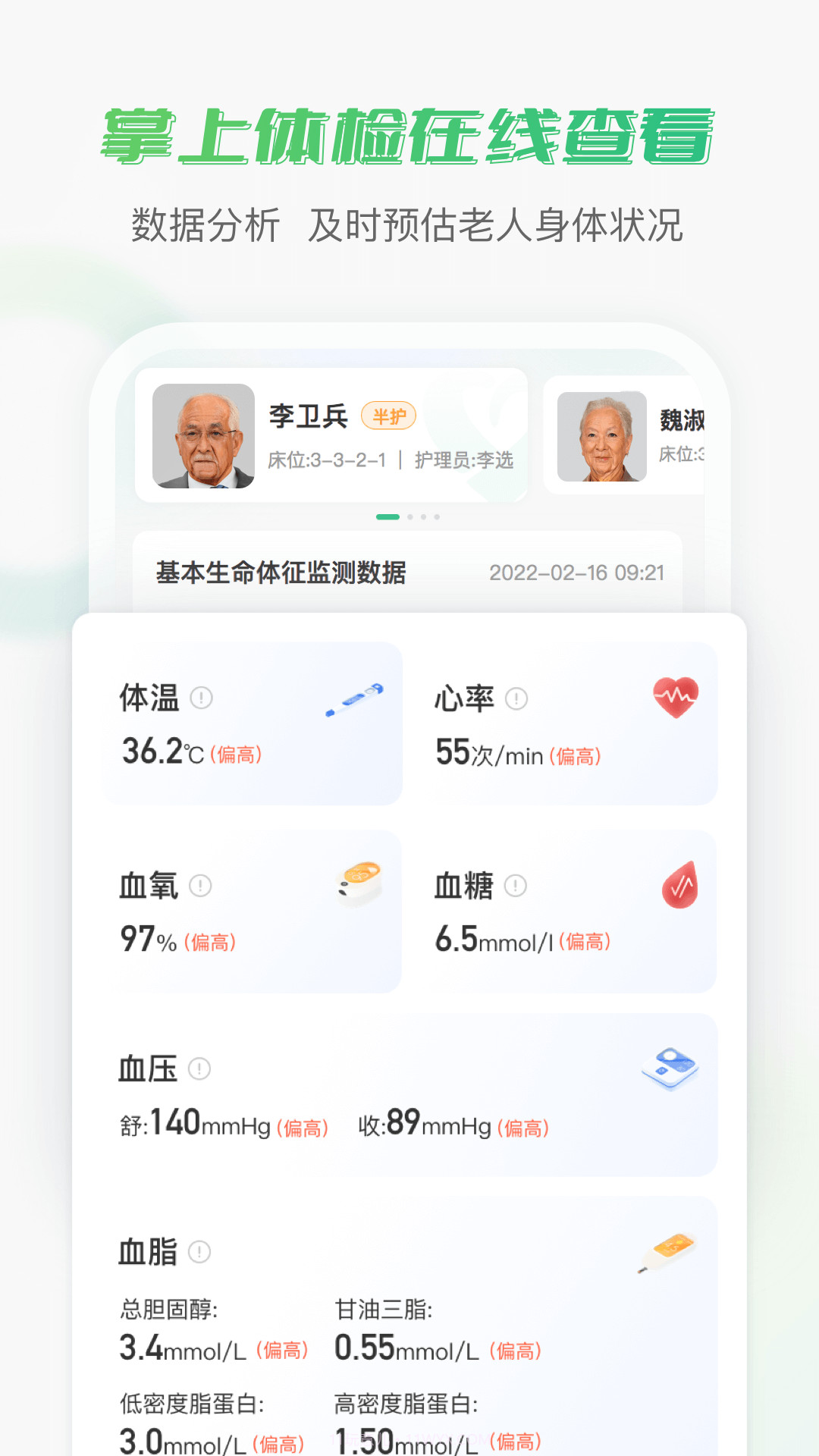Open the info icon beside 血压
This screenshot has height=1456, width=819.
[199, 1070]
